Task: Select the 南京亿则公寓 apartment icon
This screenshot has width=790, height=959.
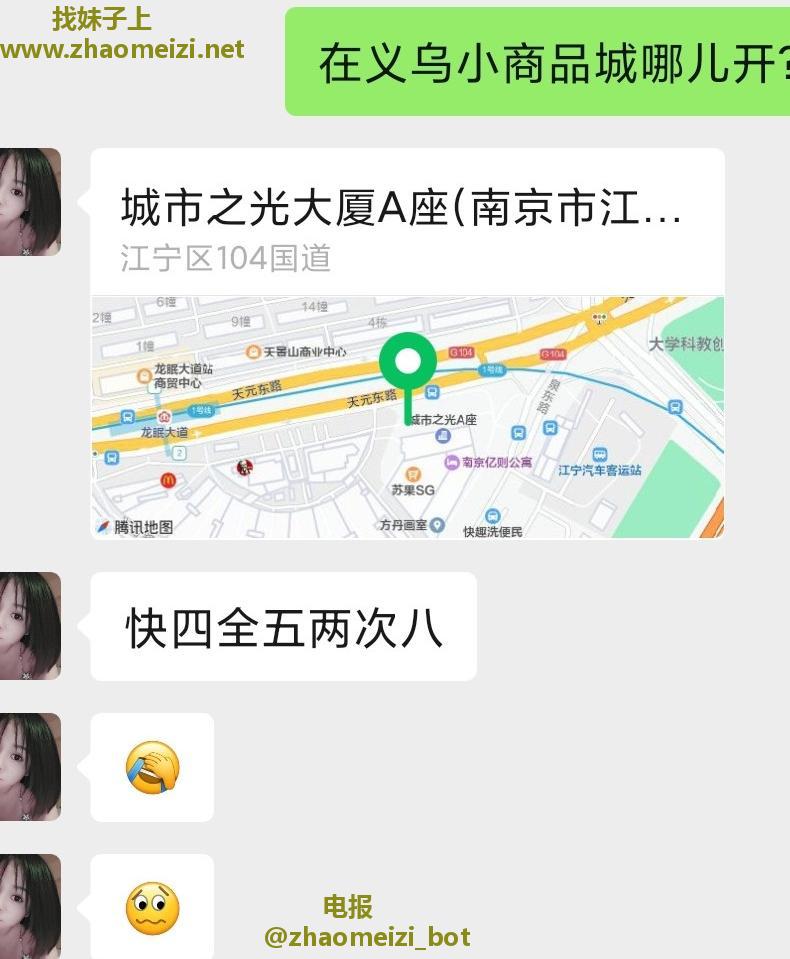Action: click(451, 462)
